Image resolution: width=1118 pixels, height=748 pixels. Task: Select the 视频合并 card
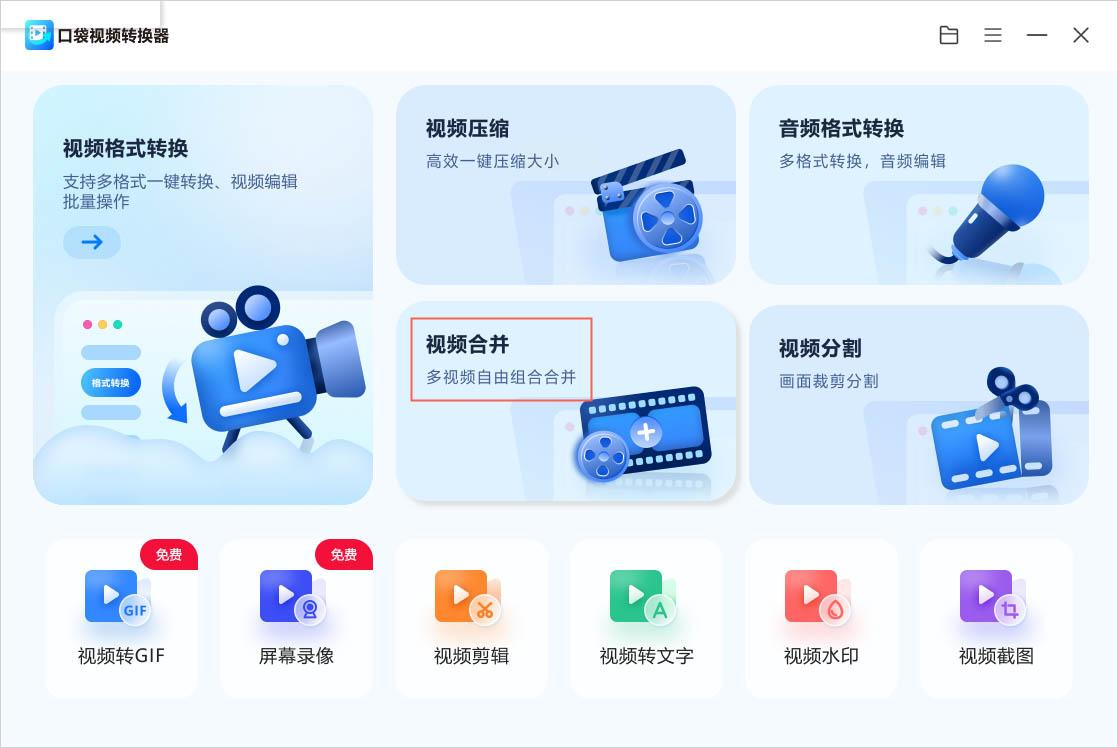tap(565, 400)
